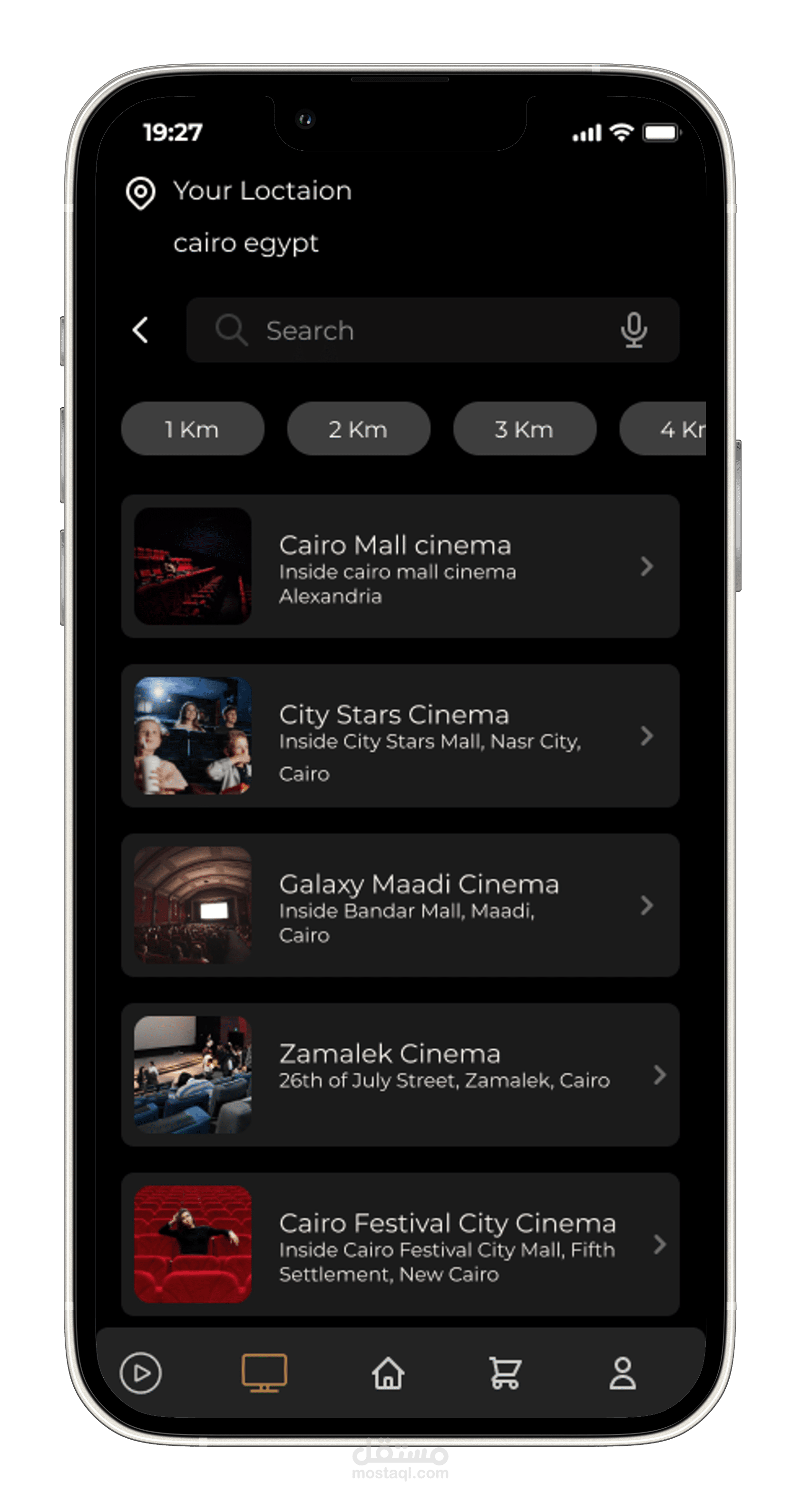Open the profile tab

tap(623, 1374)
